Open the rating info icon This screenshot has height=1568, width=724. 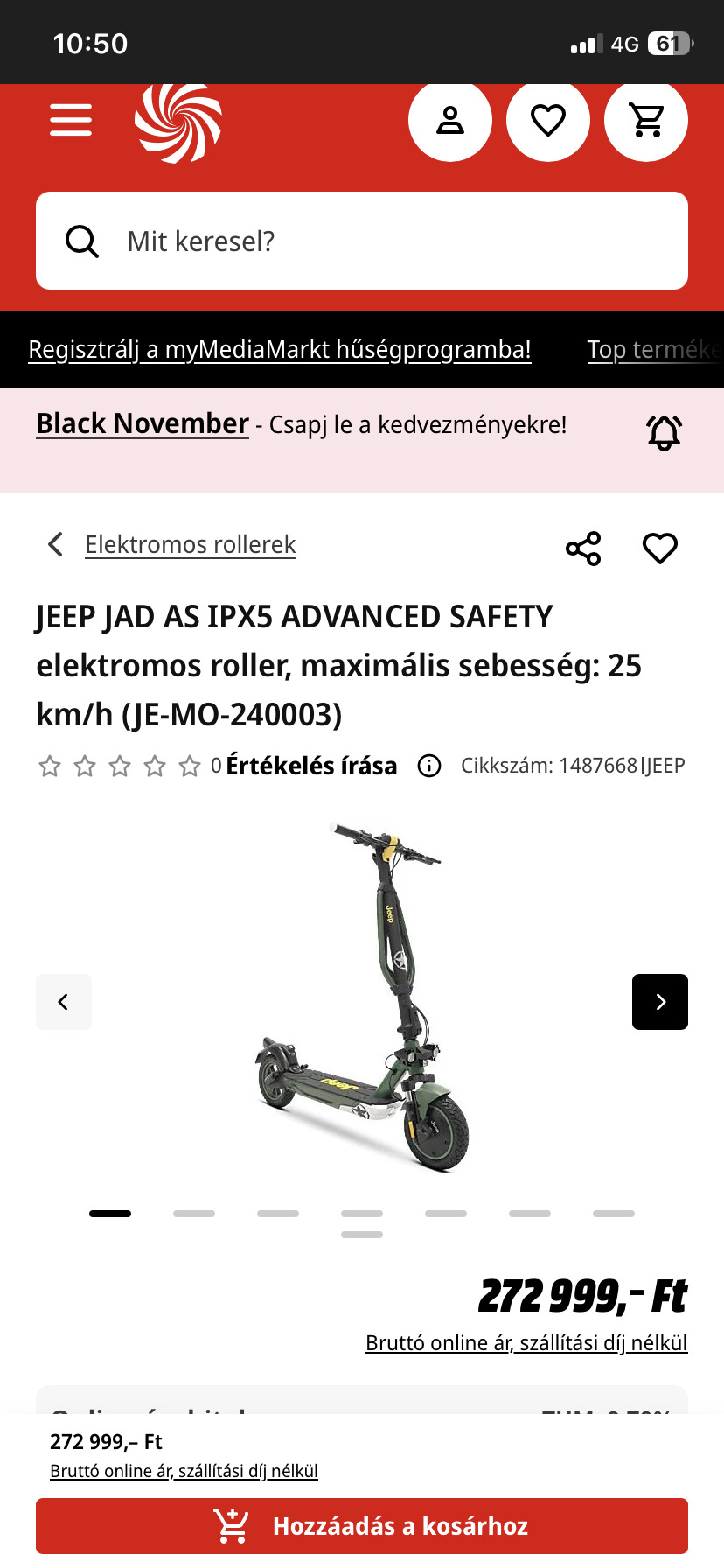pyautogui.click(x=429, y=766)
